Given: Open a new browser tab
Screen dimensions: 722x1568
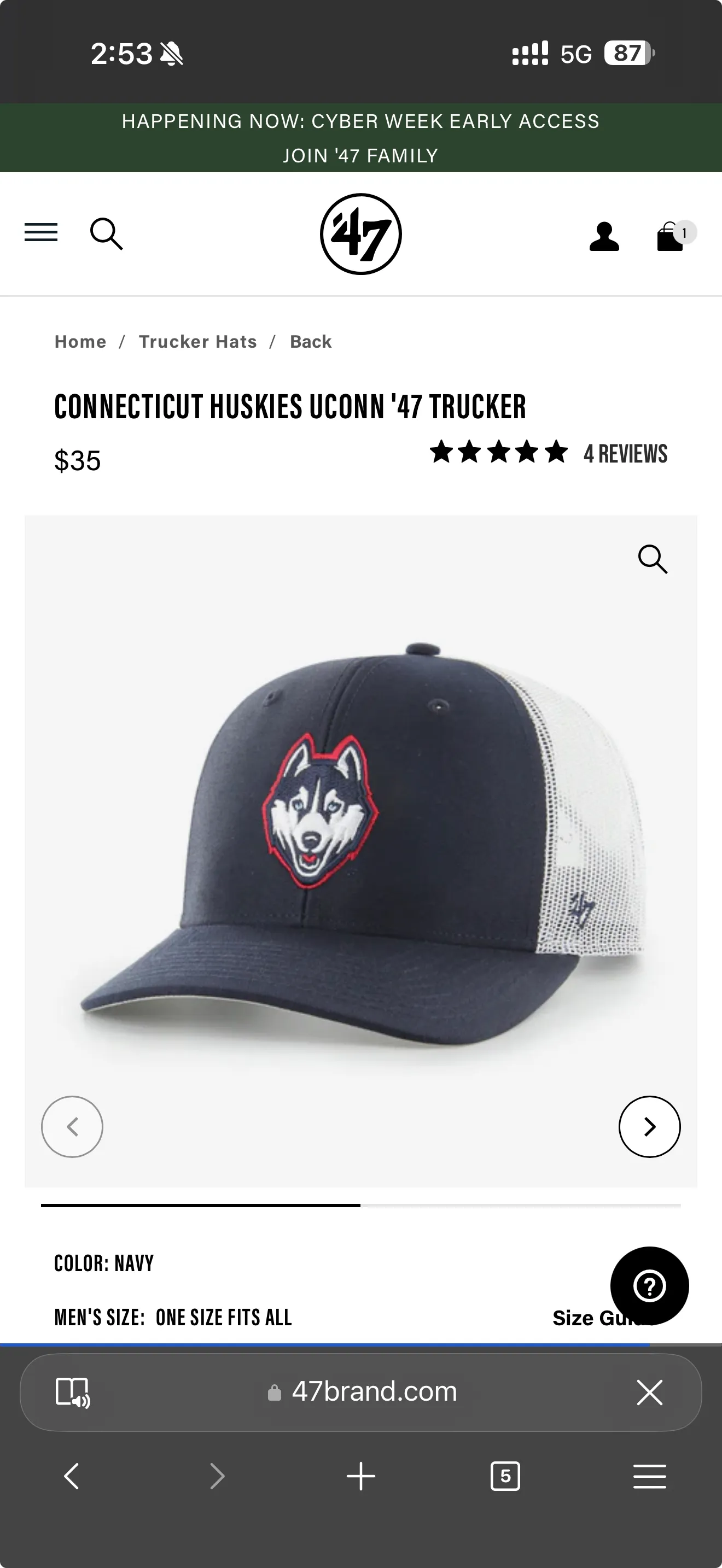Looking at the screenshot, I should coord(361,1477).
